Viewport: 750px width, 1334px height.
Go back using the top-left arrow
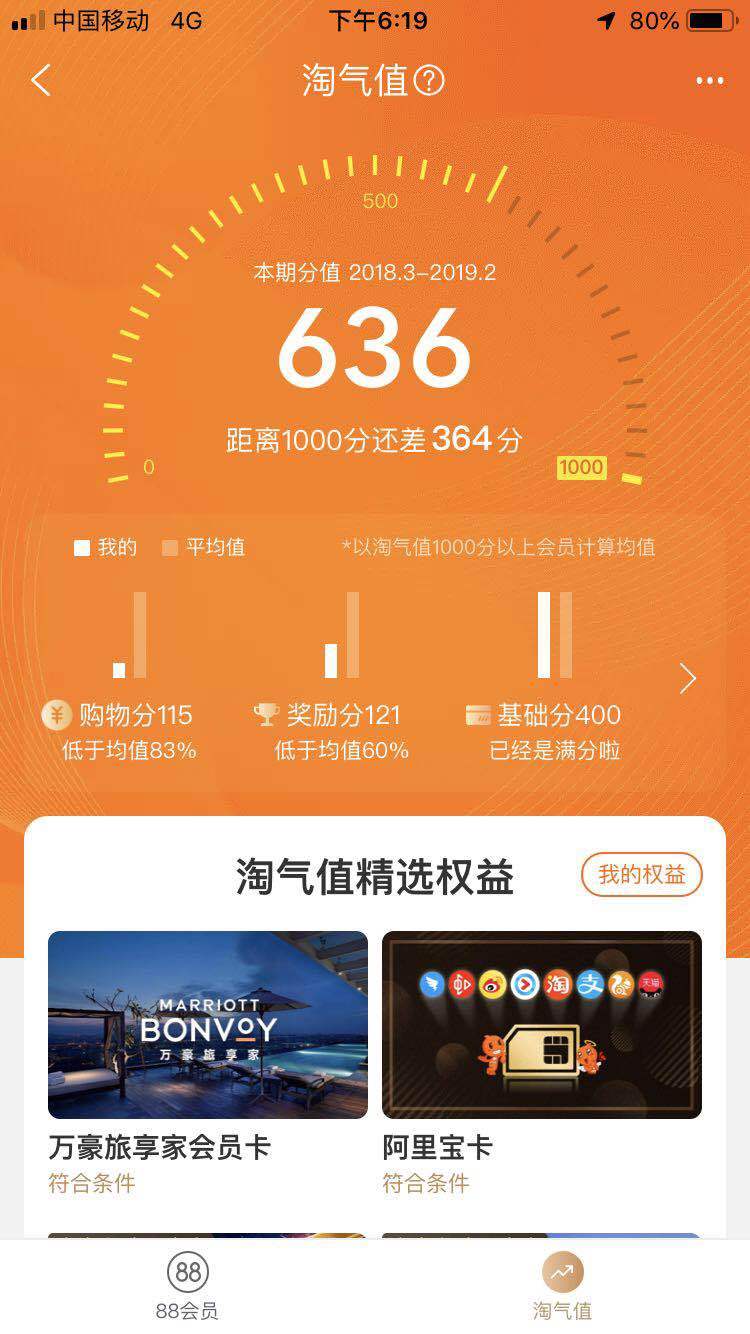[41, 81]
